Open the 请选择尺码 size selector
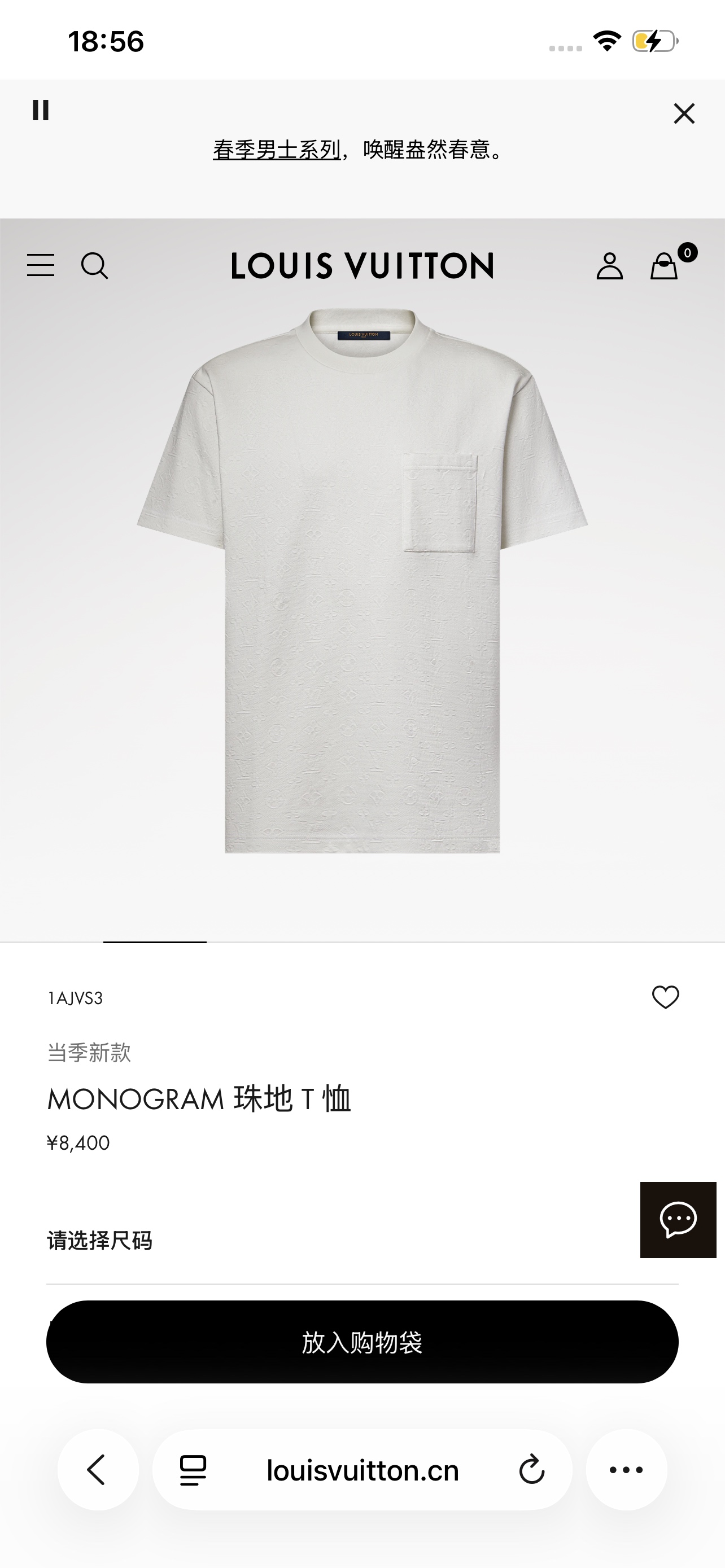Screen dimensions: 725x1568 tap(100, 1240)
